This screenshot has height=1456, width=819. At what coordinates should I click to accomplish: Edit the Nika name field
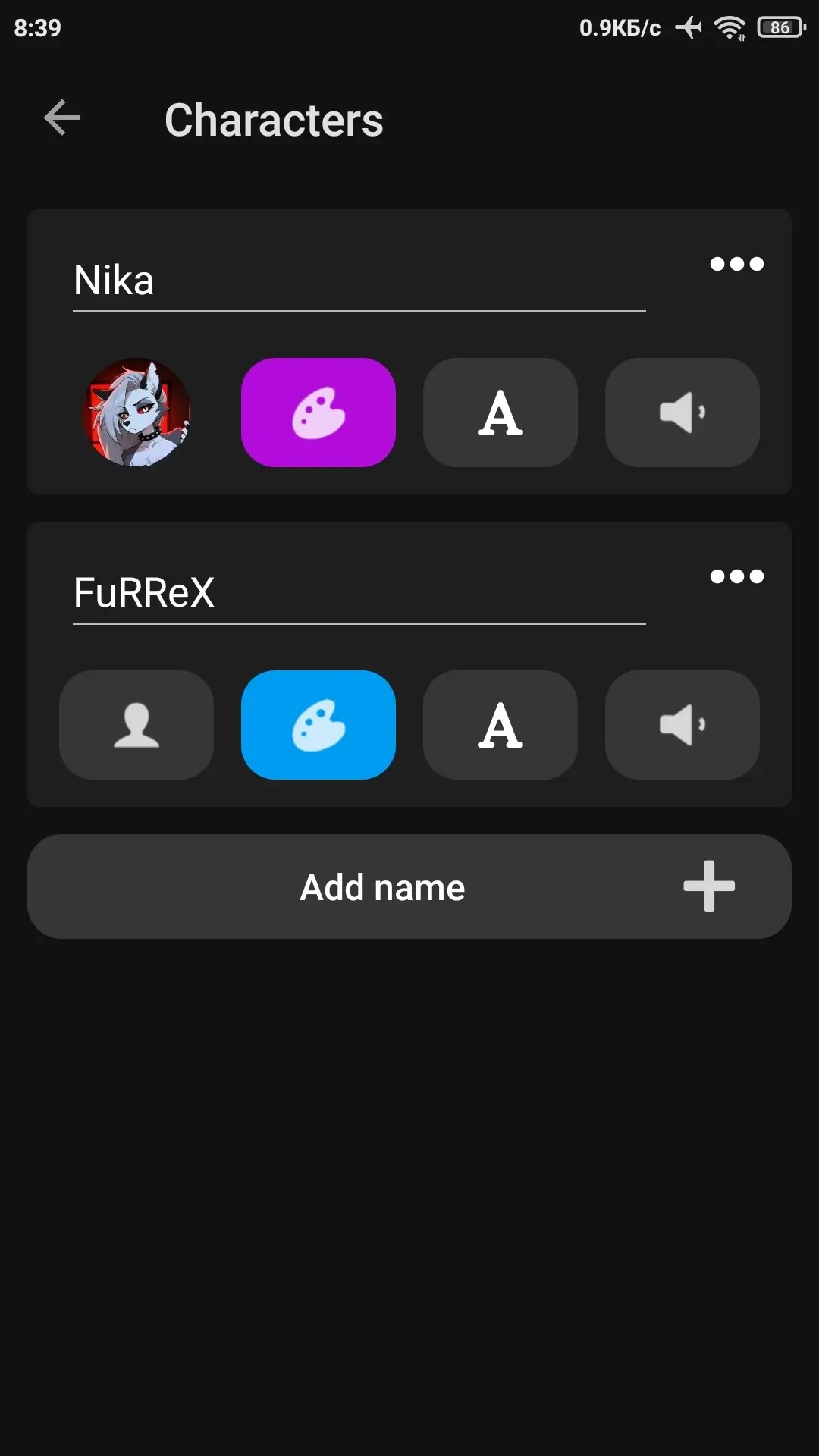coord(358,281)
